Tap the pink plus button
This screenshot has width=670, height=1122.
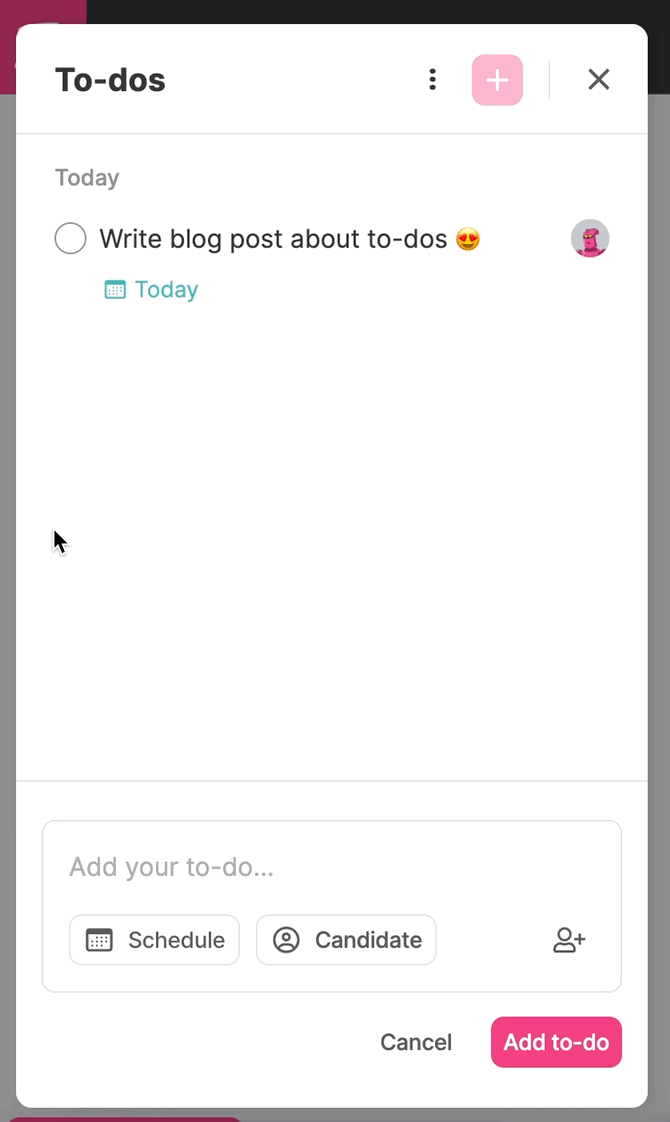click(497, 79)
